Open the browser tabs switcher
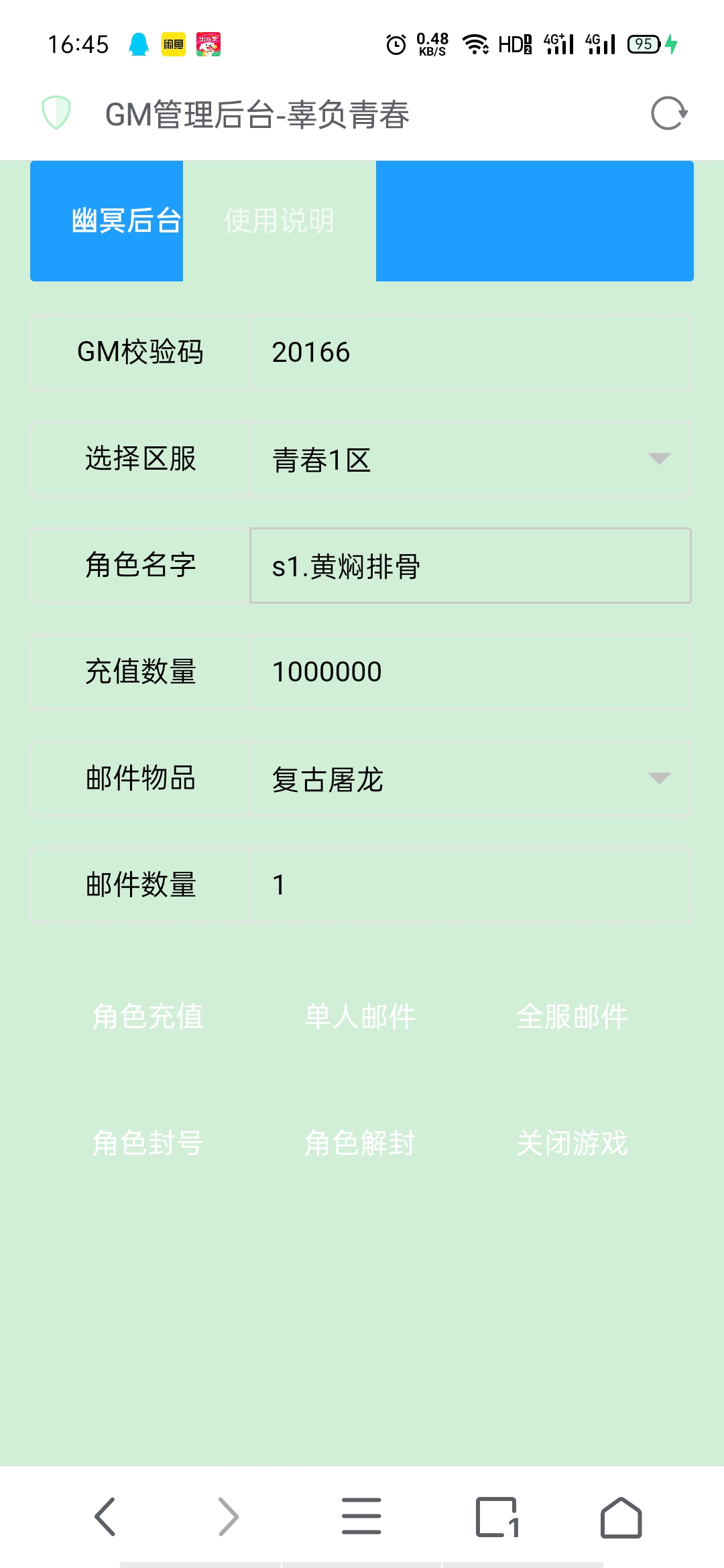The height and width of the screenshot is (1568, 724). [x=497, y=1516]
